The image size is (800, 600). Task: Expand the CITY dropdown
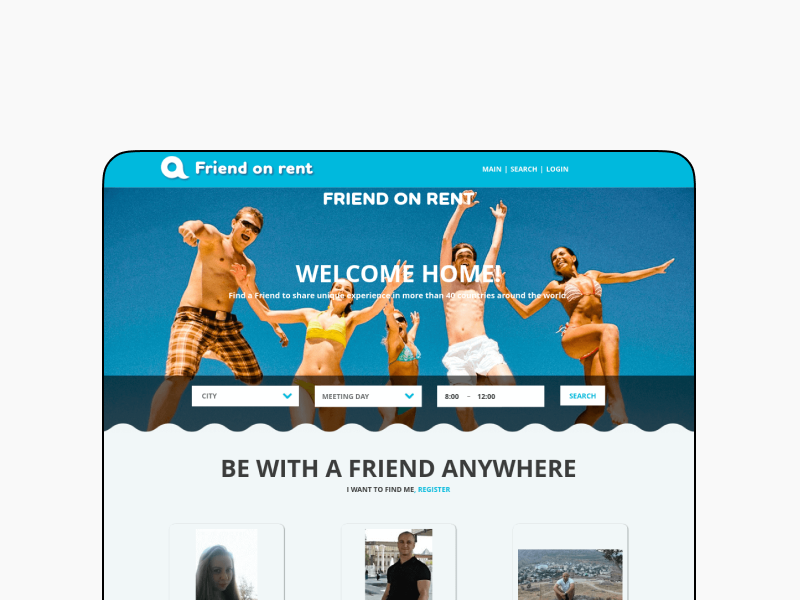pos(245,396)
